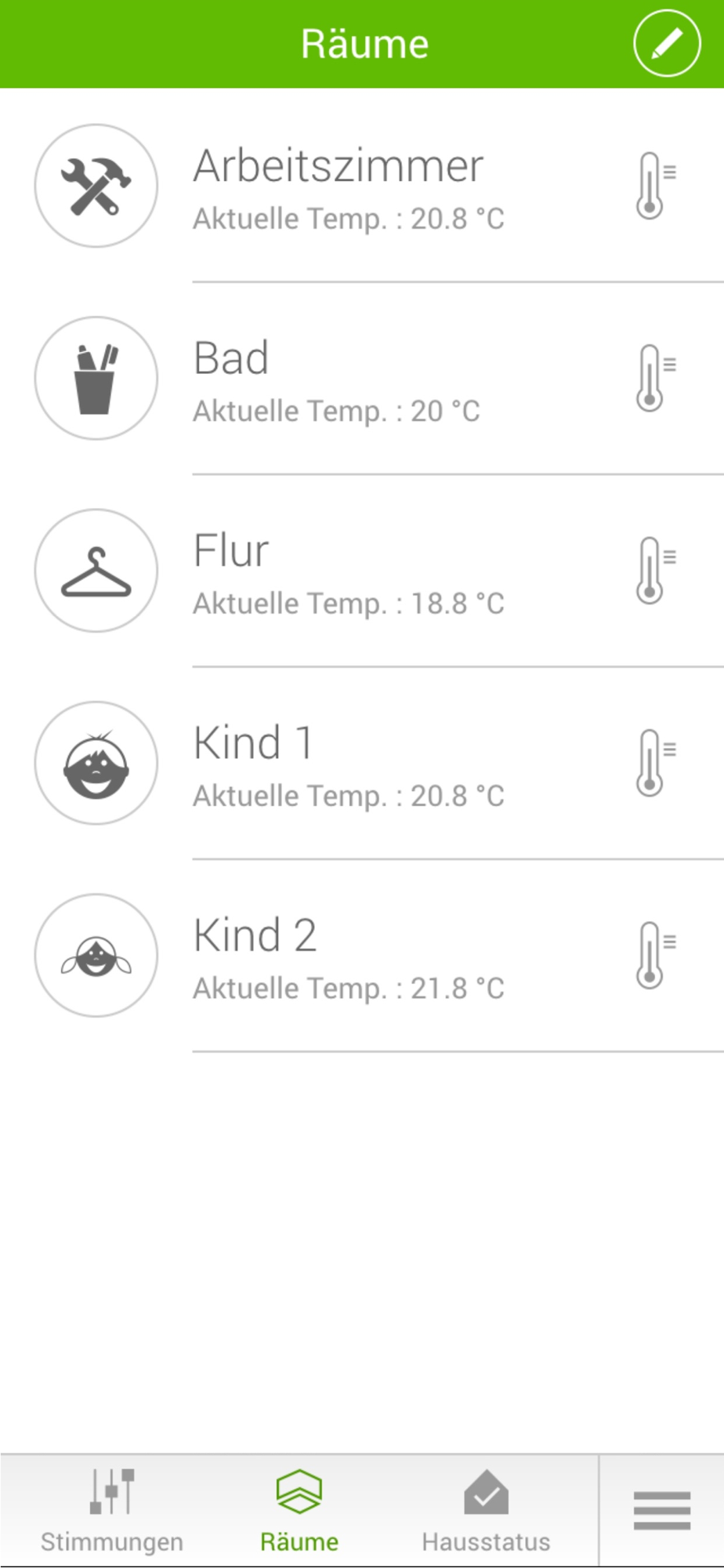Tap the pencil edit icon
724x1568 pixels.
click(x=667, y=43)
